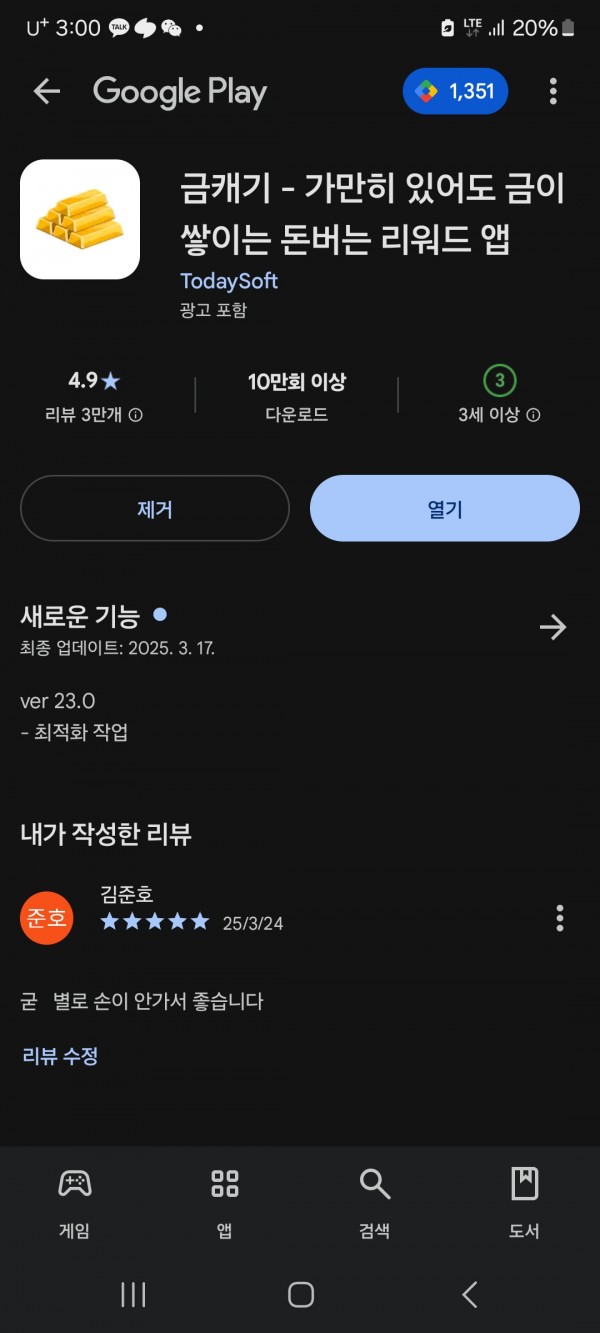600x1333 pixels.
Task: Open rating info beside 리뷰 3만개
Action: pyautogui.click(x=136, y=415)
